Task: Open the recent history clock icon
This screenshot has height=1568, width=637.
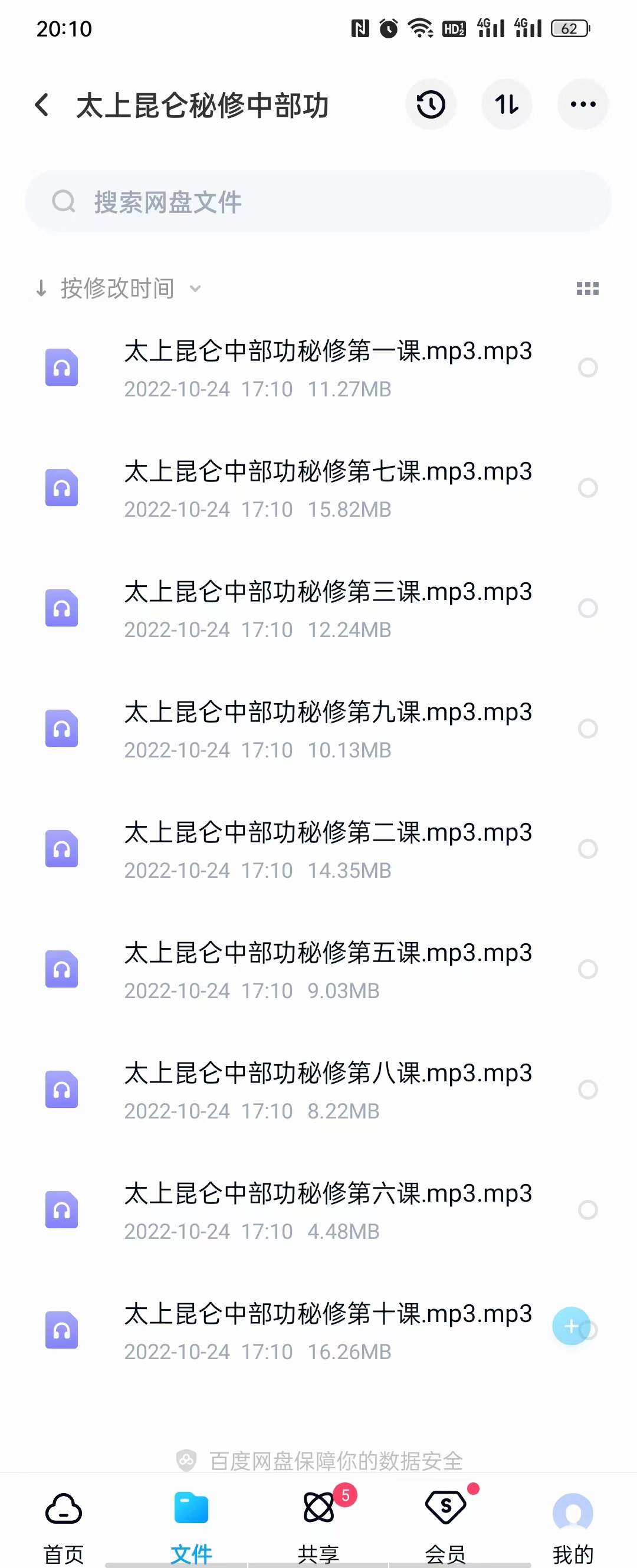Action: point(431,104)
